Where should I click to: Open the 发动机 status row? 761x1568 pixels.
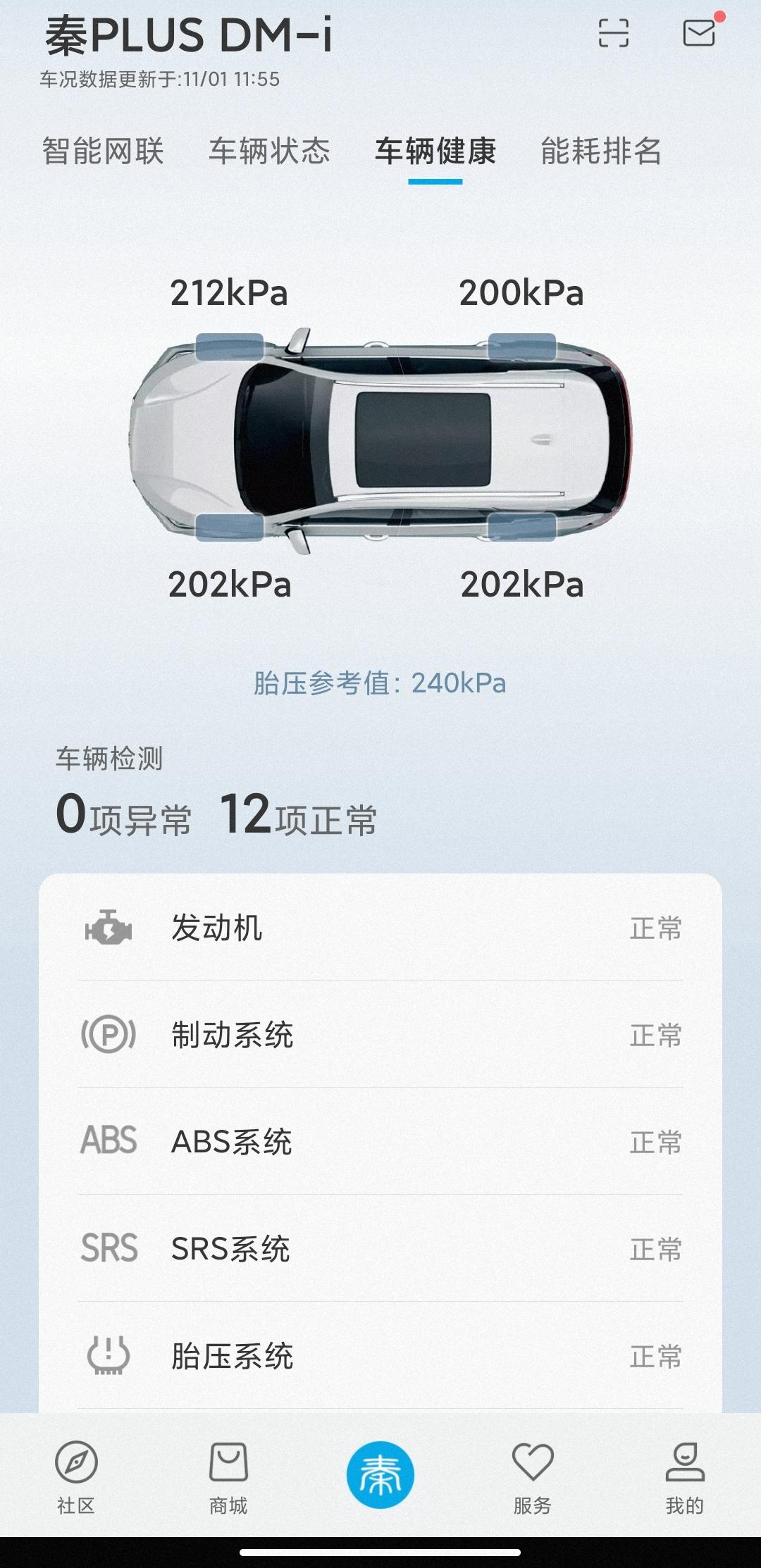[x=380, y=928]
